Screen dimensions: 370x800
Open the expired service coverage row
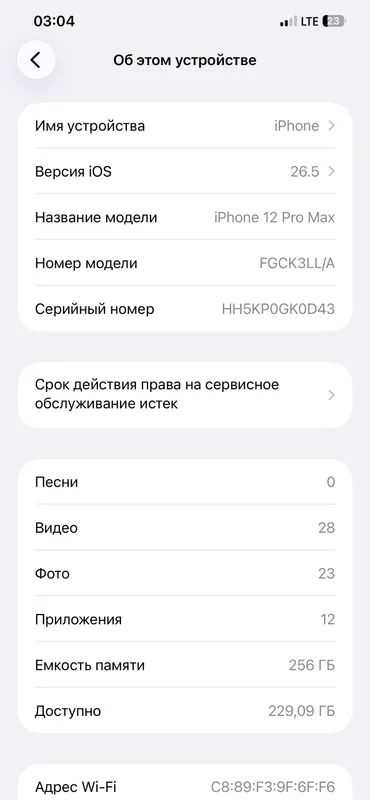(x=185, y=395)
